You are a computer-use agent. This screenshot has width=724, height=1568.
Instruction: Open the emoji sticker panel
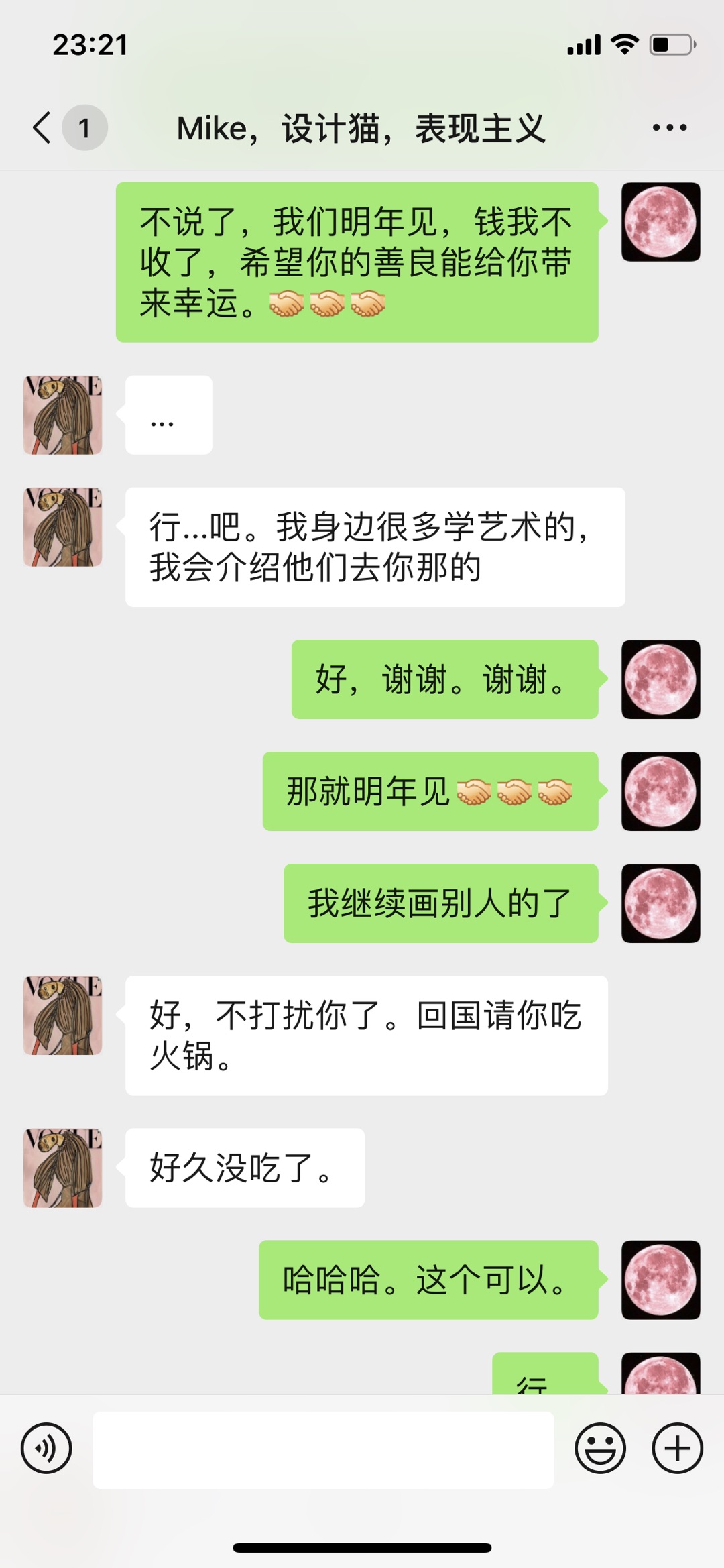point(600,1448)
